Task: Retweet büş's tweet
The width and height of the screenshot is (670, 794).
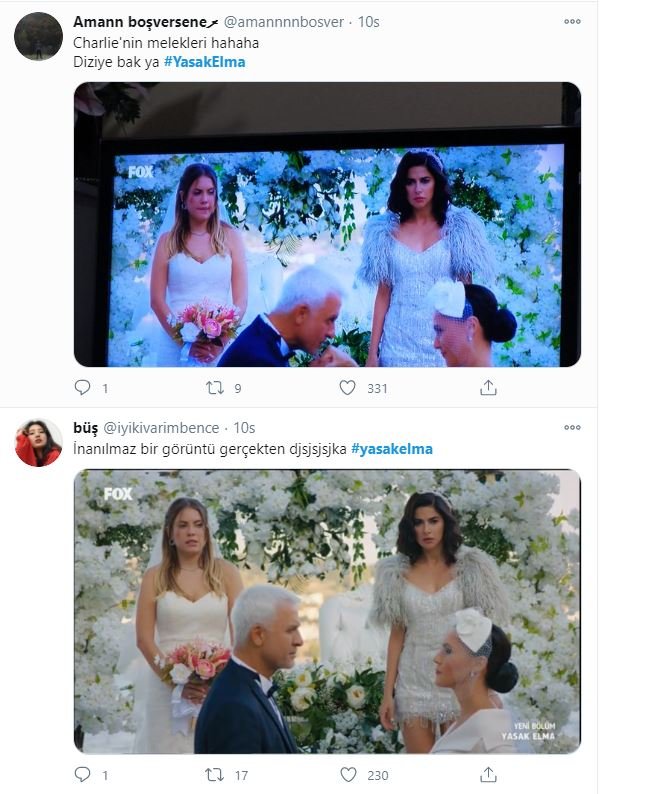Action: (215, 774)
